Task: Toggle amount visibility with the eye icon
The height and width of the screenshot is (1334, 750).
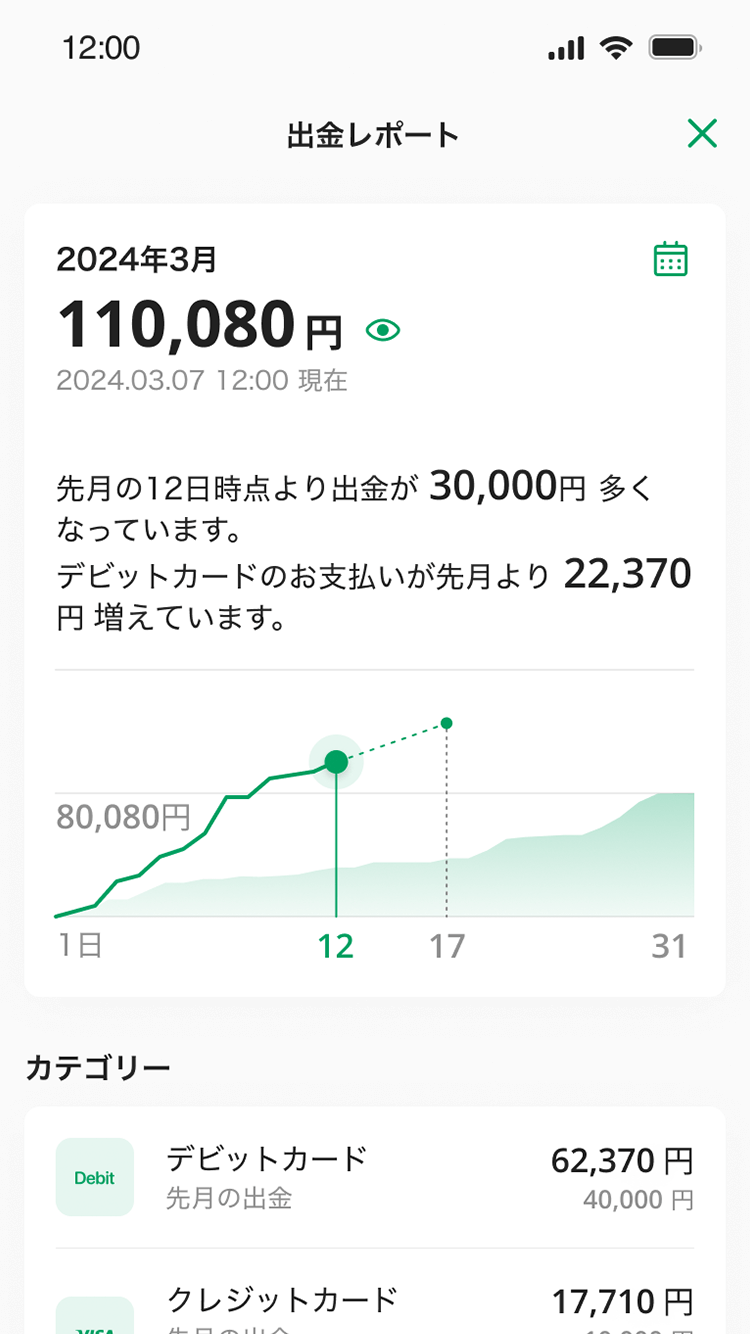Action: (385, 328)
